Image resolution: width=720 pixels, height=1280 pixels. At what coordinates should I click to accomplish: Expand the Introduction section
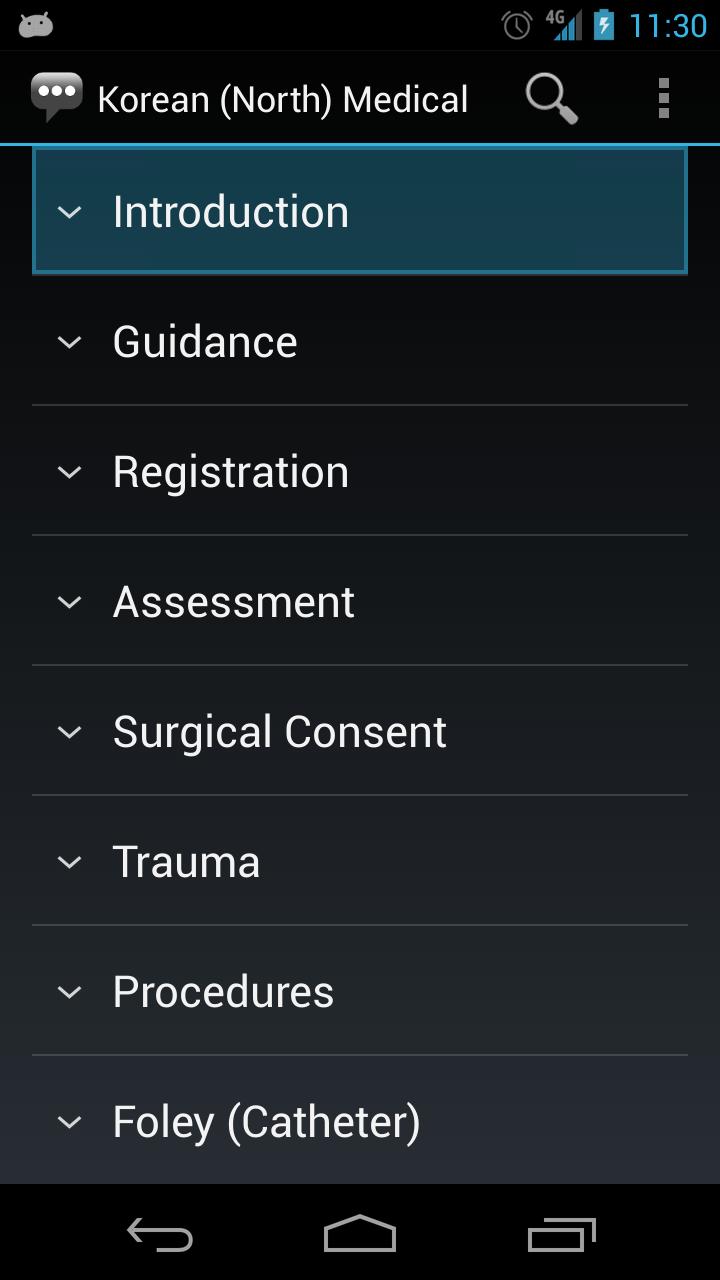point(360,211)
